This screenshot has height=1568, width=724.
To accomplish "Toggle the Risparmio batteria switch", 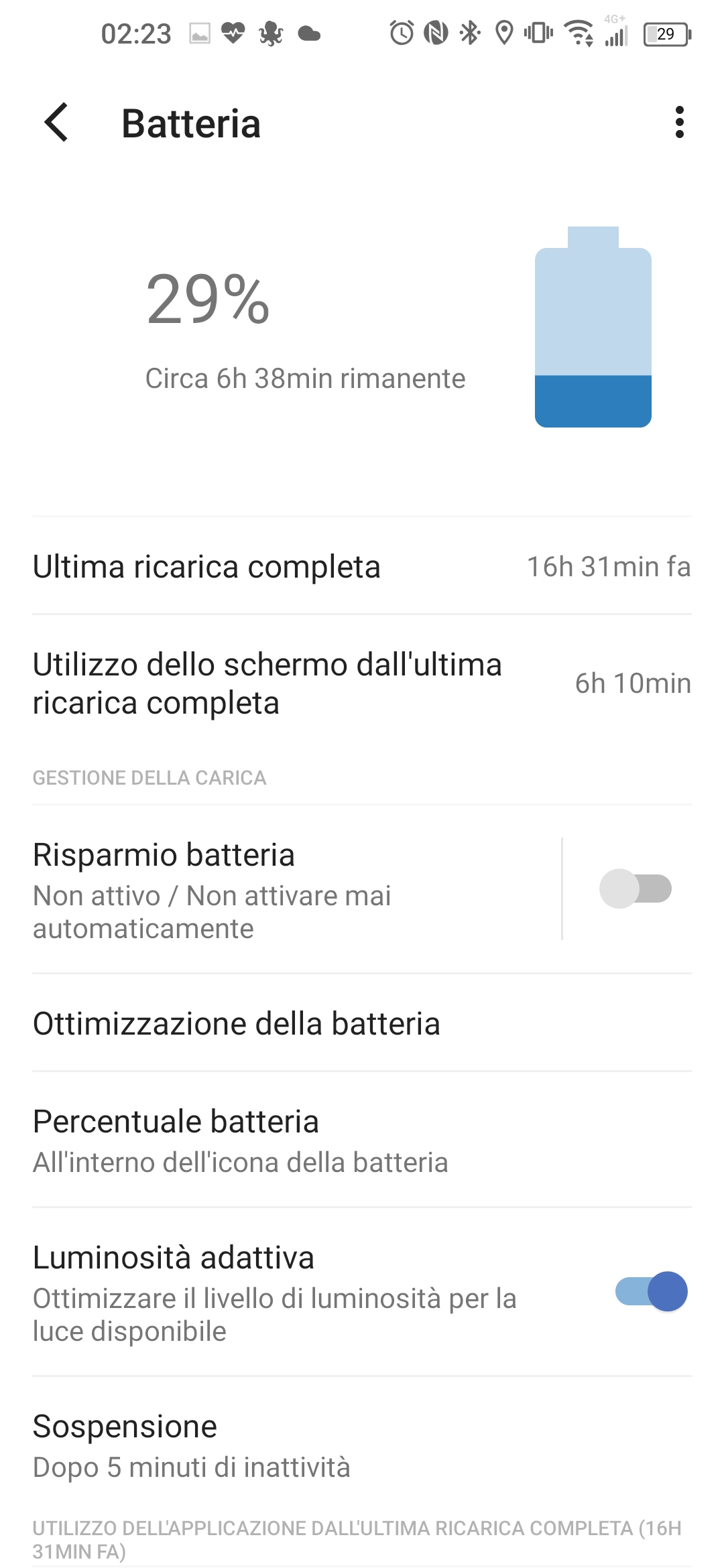I will 635,889.
